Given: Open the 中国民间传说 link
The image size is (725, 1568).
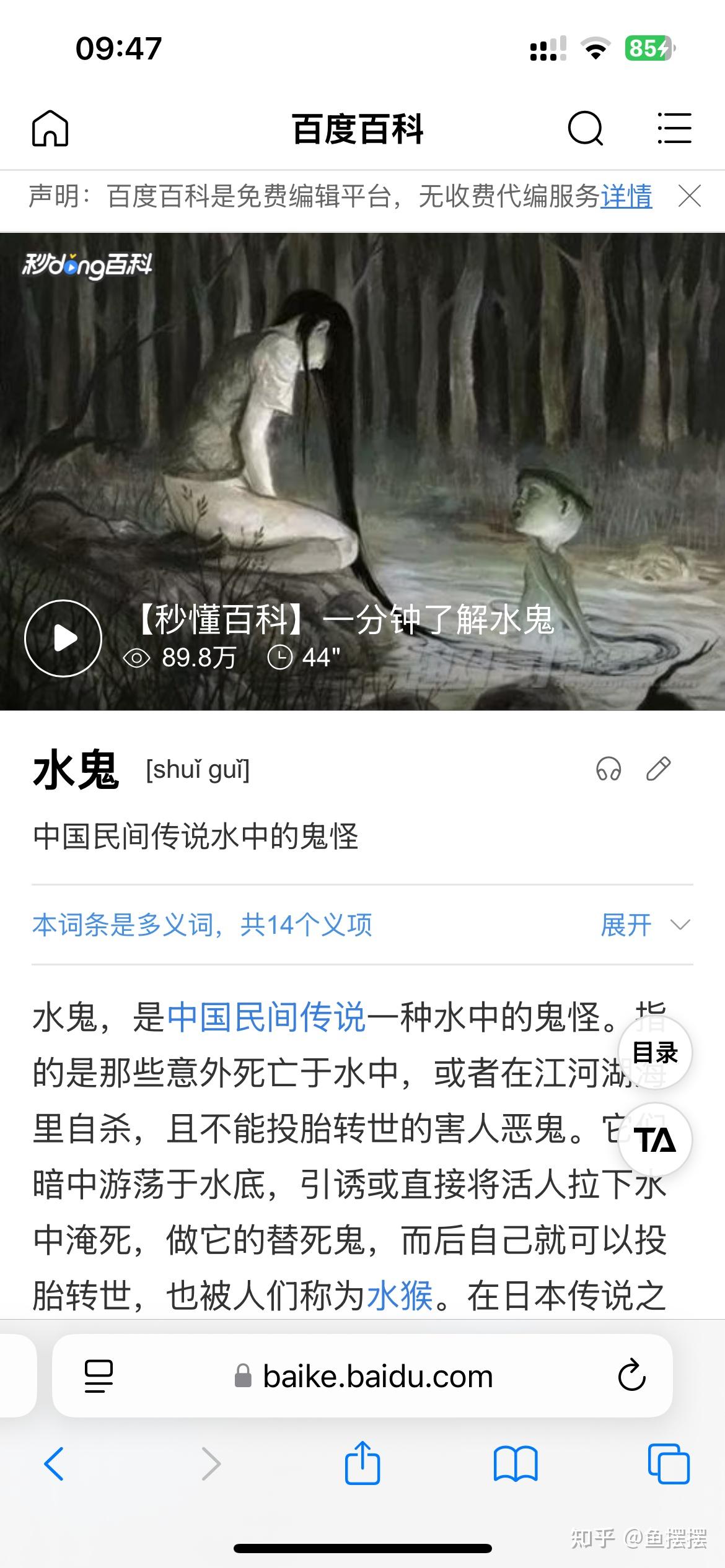Looking at the screenshot, I should [x=266, y=1017].
